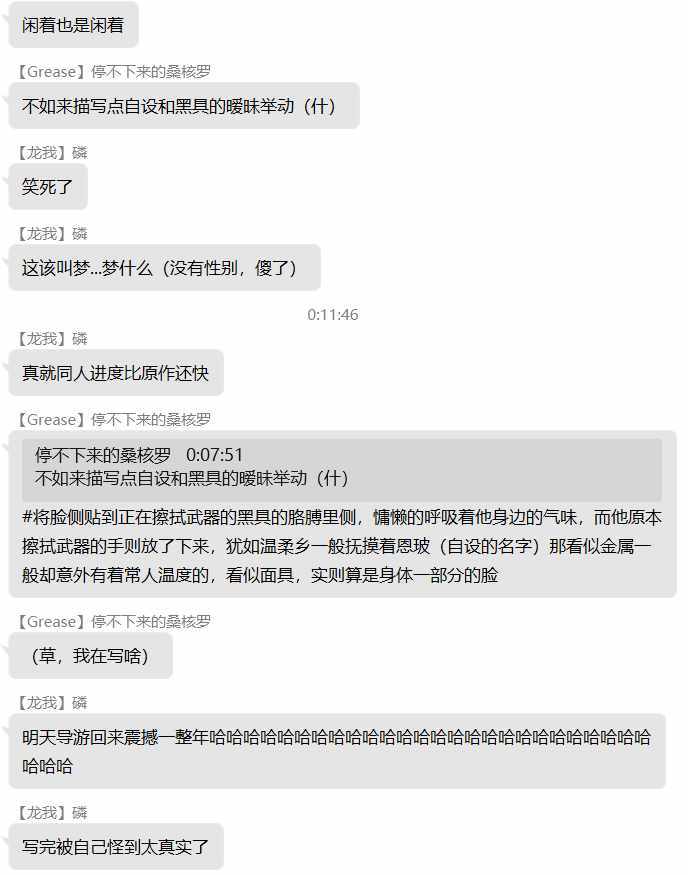Open the quoted message from 停不下来的桑核罗 0:07:51
This screenshot has height=875, width=688.
(x=341, y=469)
